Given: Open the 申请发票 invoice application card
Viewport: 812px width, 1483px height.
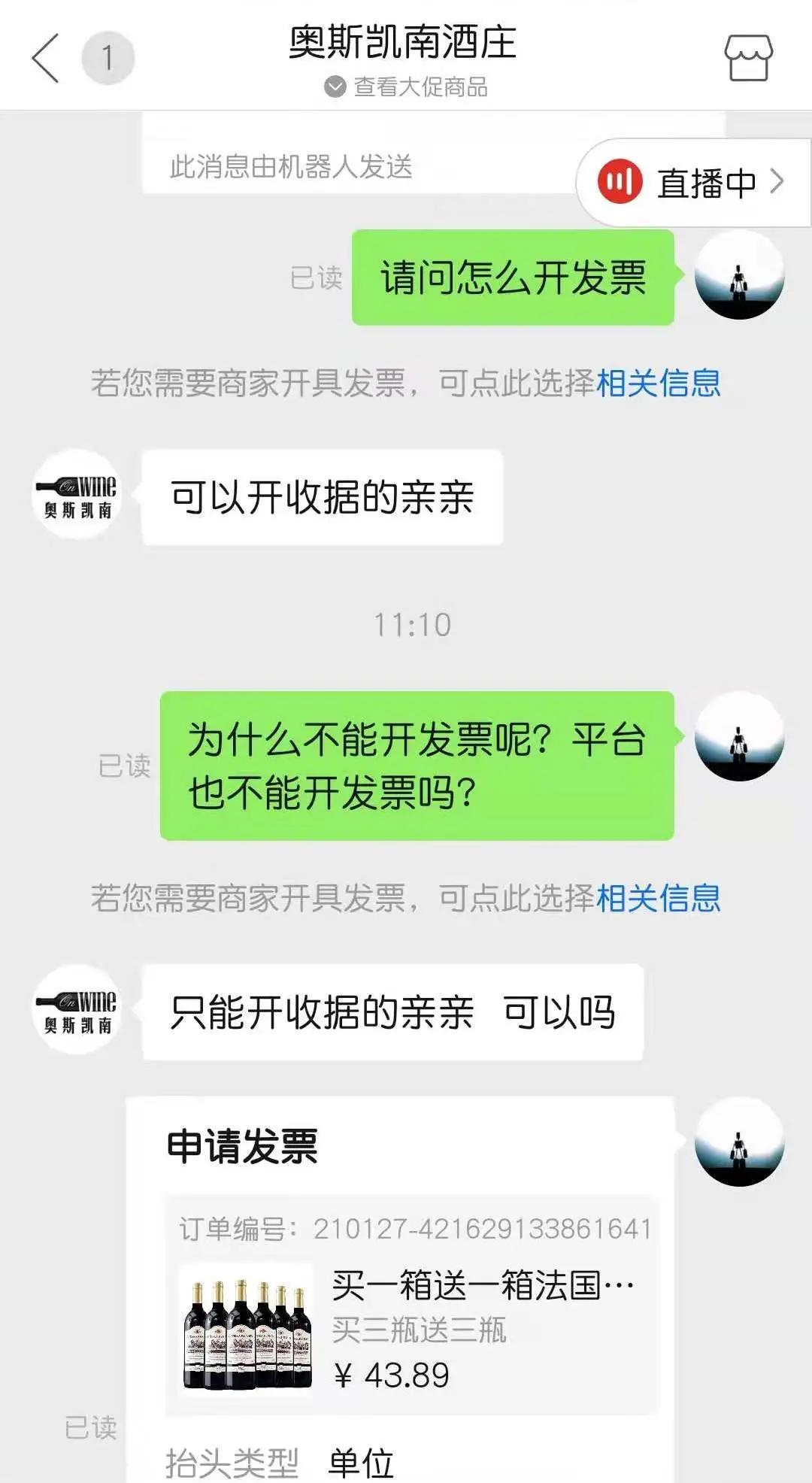Looking at the screenshot, I should point(414,1278).
